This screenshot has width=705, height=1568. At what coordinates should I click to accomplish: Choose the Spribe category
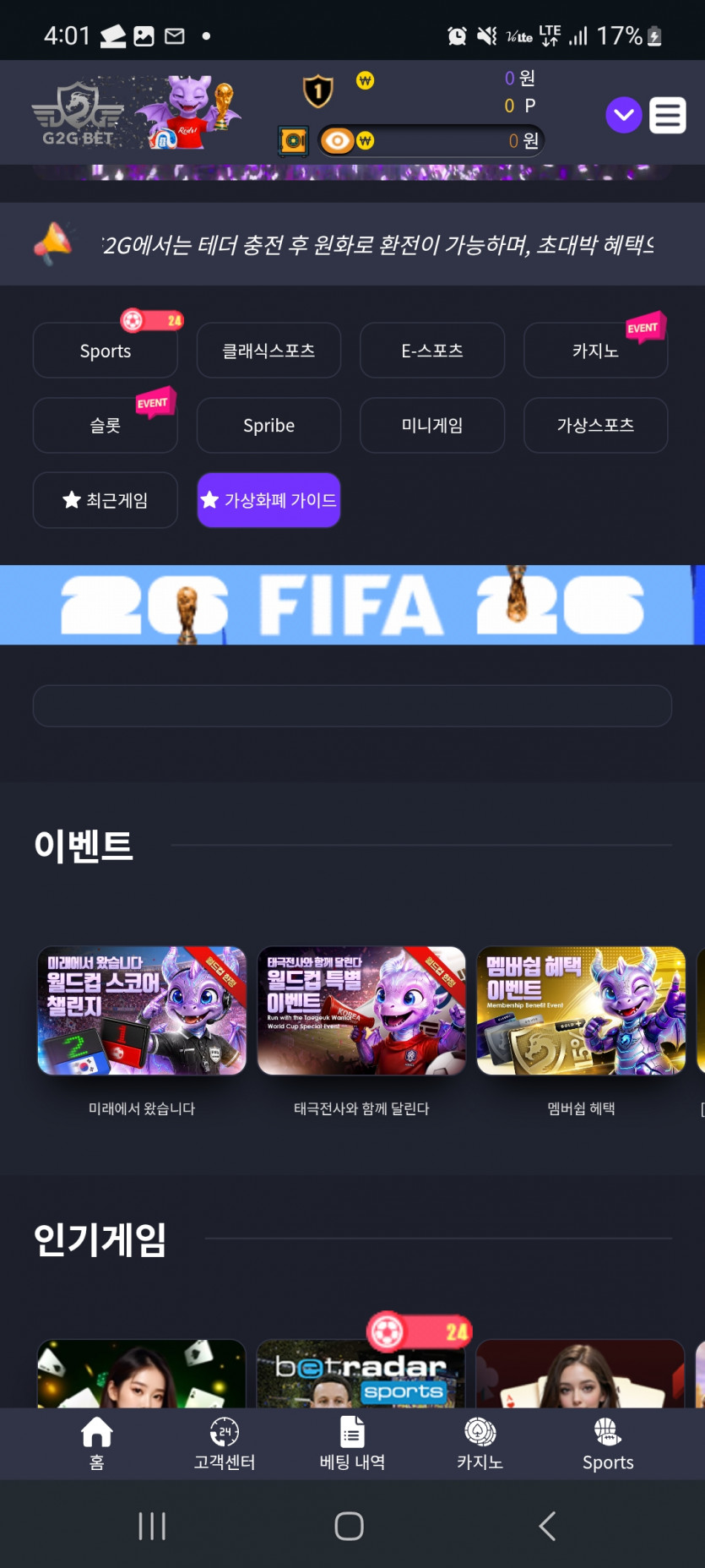point(268,426)
